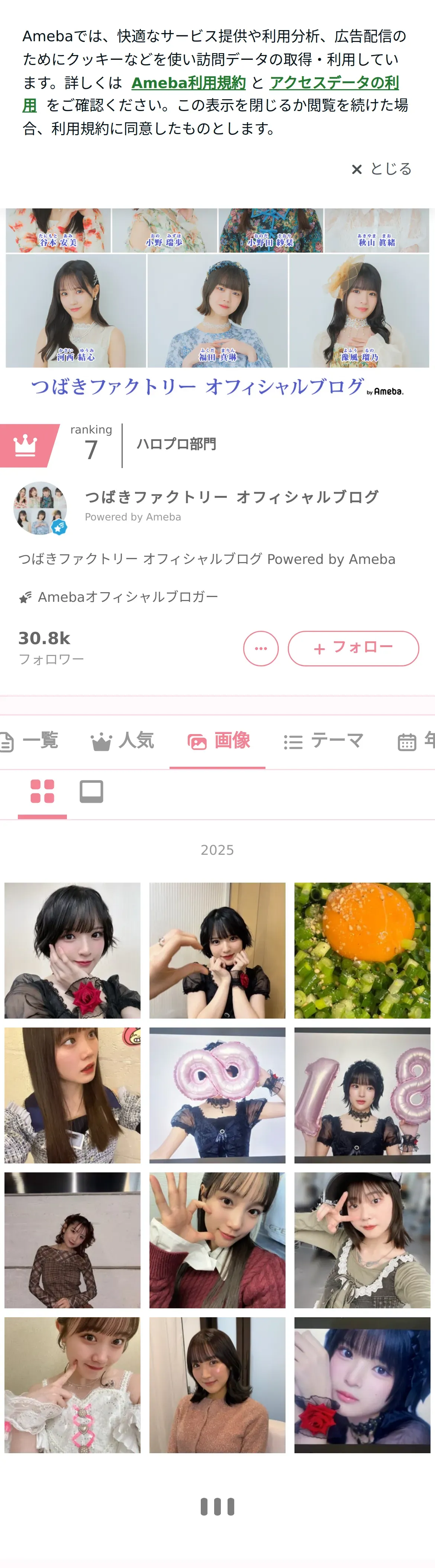This screenshot has height=1568, width=435.
Task: Switch to the テーマ tab
Action: tap(323, 741)
